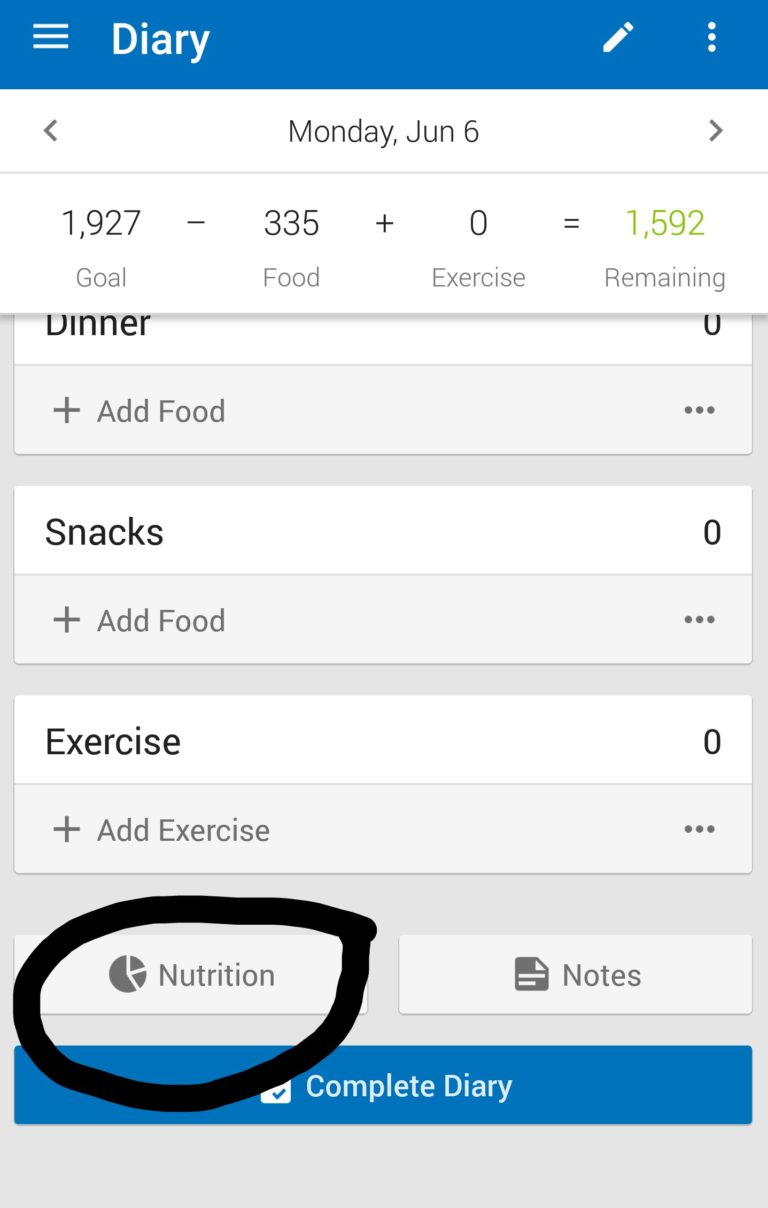Viewport: 768px width, 1208px height.
Task: Click the green Remaining calories value 1,592
Action: pyautogui.click(x=665, y=222)
